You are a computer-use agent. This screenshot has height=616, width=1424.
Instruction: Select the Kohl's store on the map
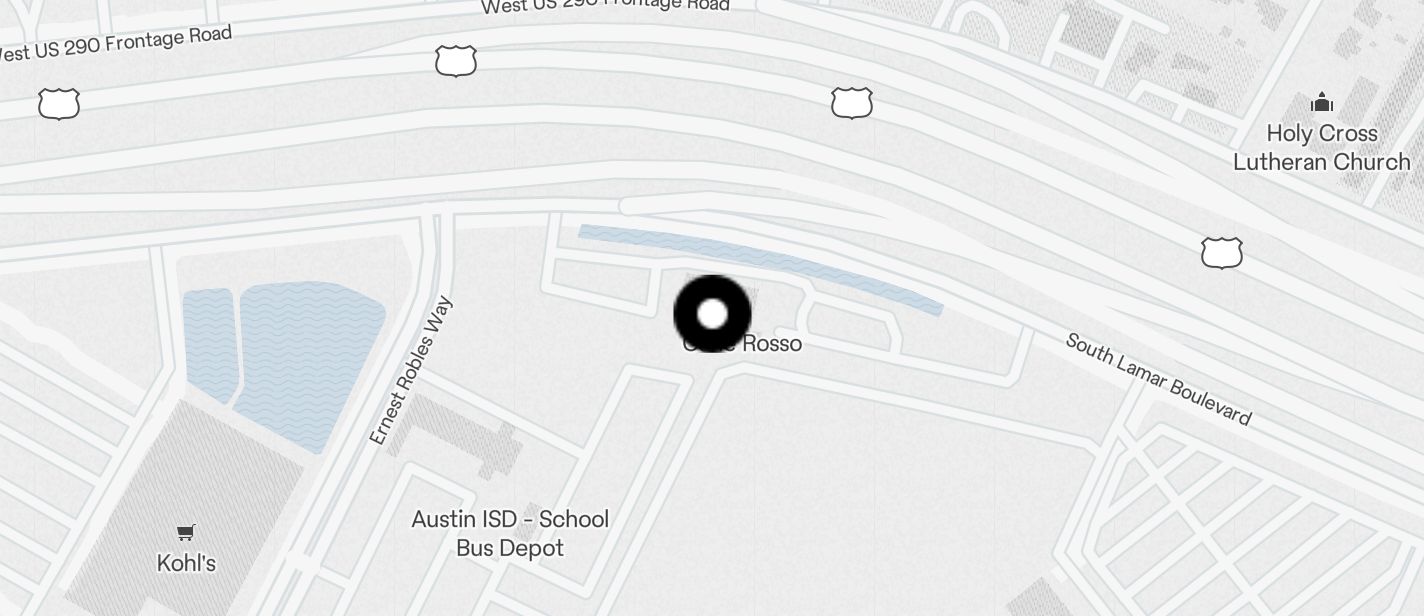(186, 549)
